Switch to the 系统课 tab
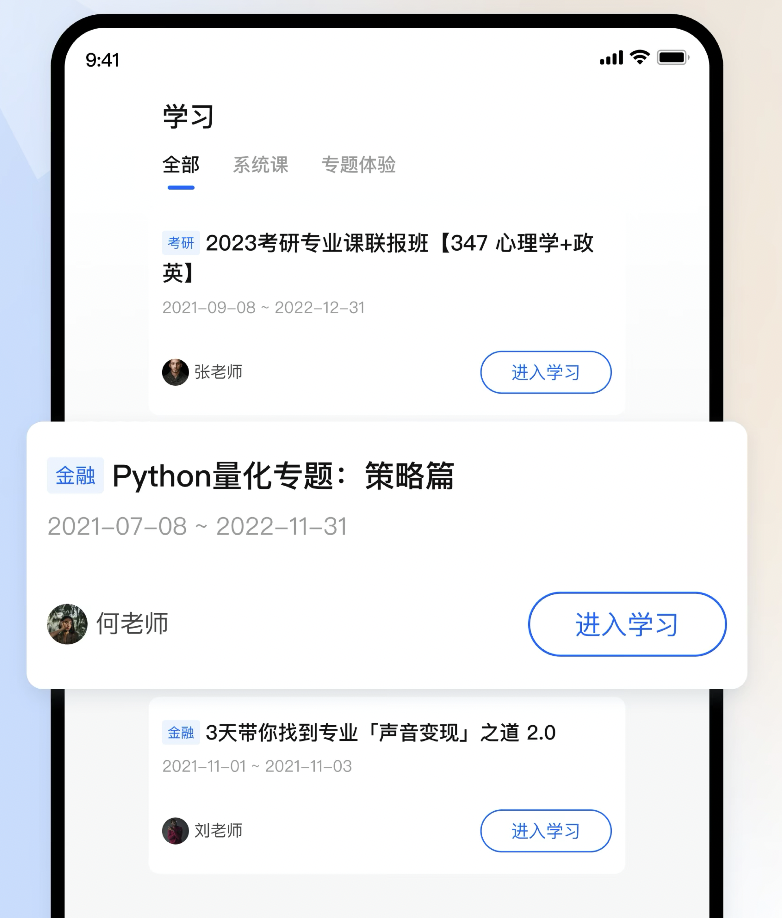 pos(259,165)
